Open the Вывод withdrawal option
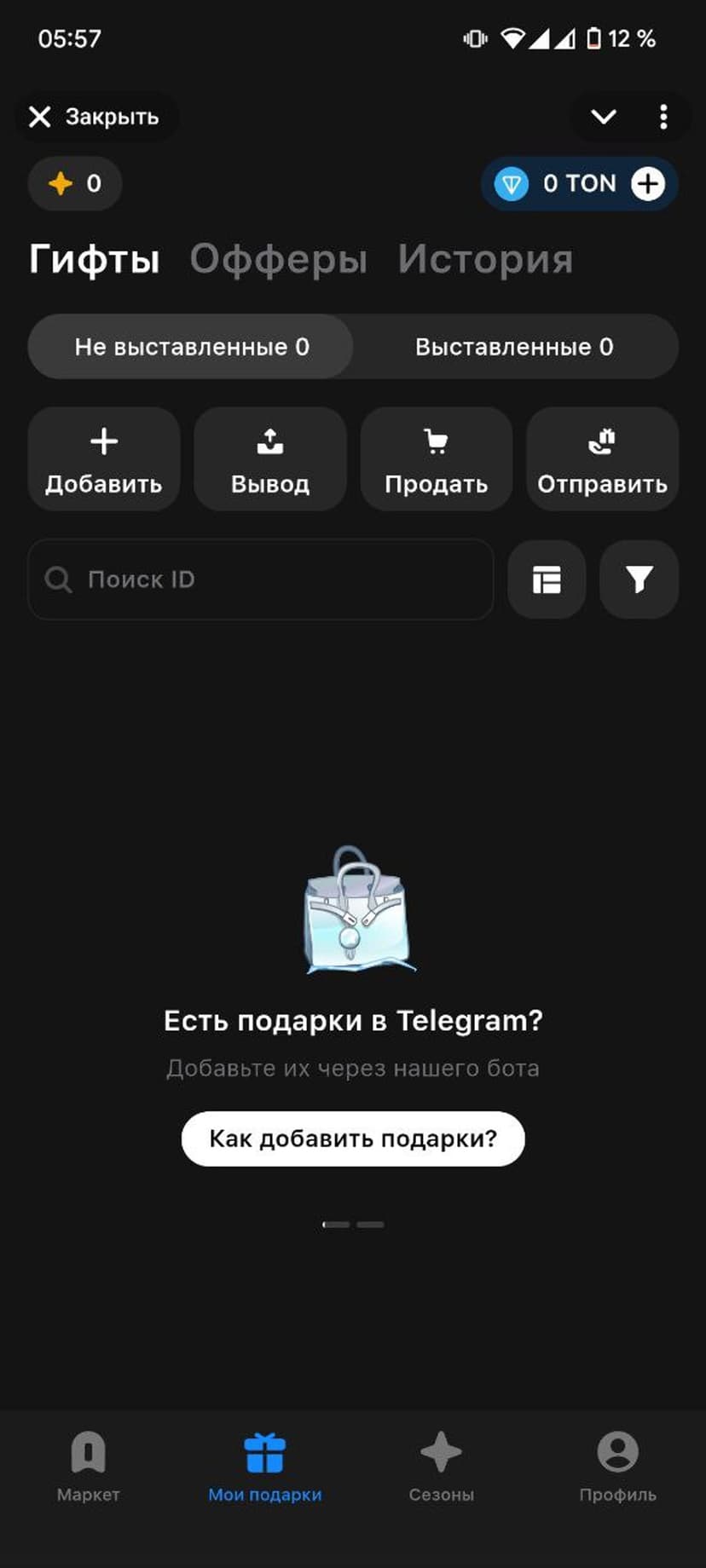 coord(270,459)
